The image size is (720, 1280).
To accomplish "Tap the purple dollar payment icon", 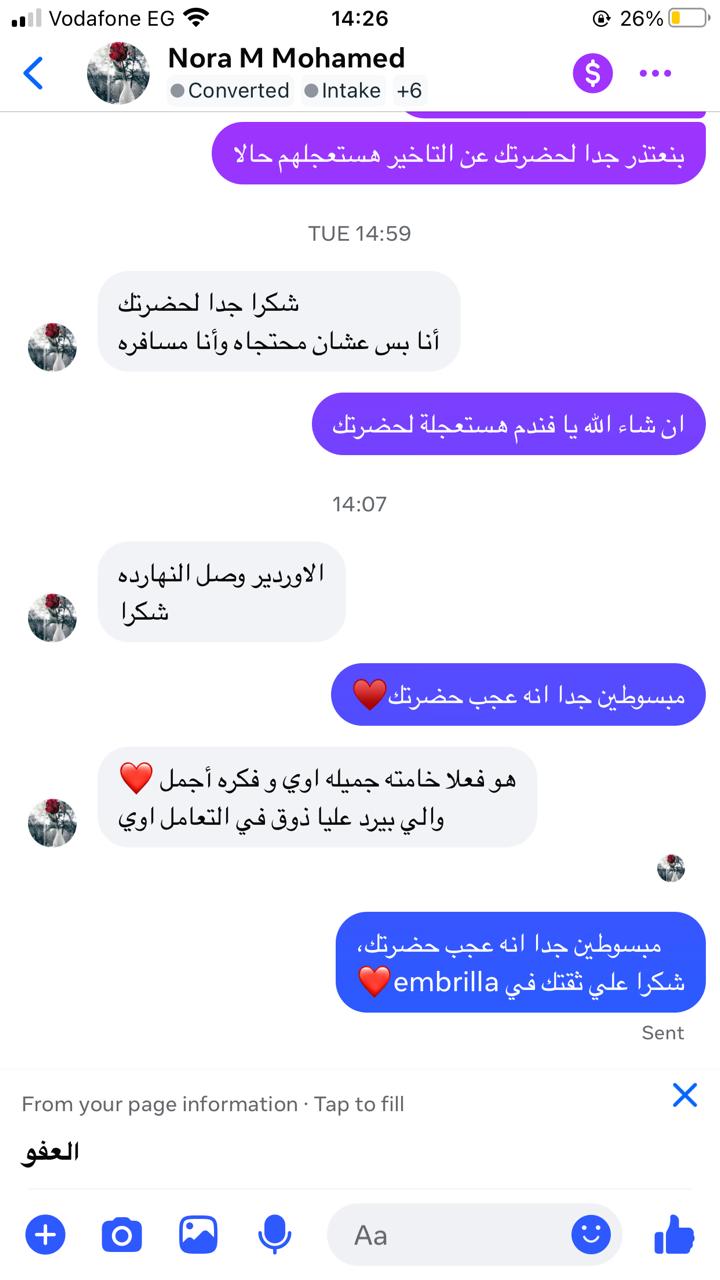I will [x=592, y=73].
